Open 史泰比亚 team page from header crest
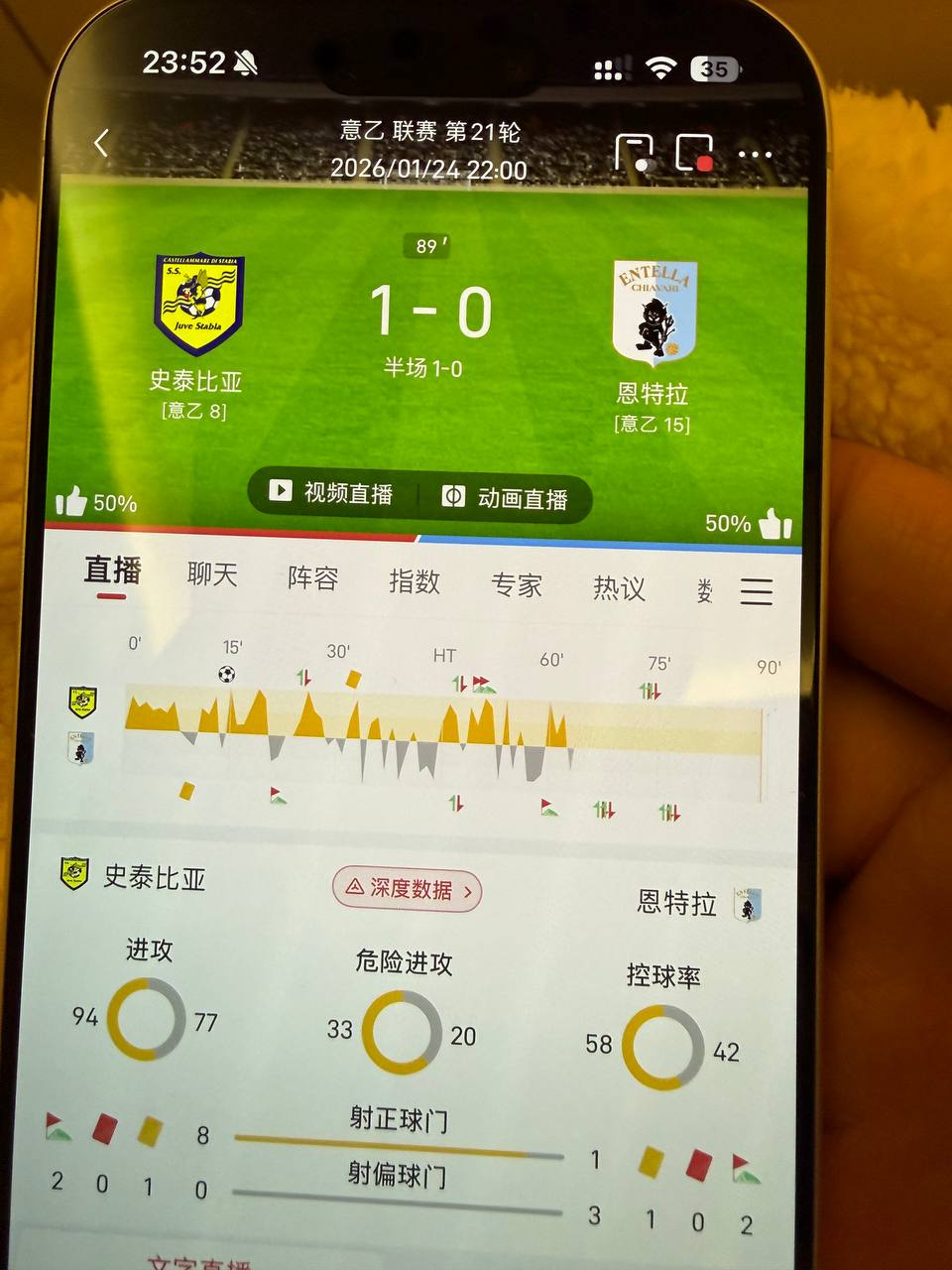 click(198, 305)
